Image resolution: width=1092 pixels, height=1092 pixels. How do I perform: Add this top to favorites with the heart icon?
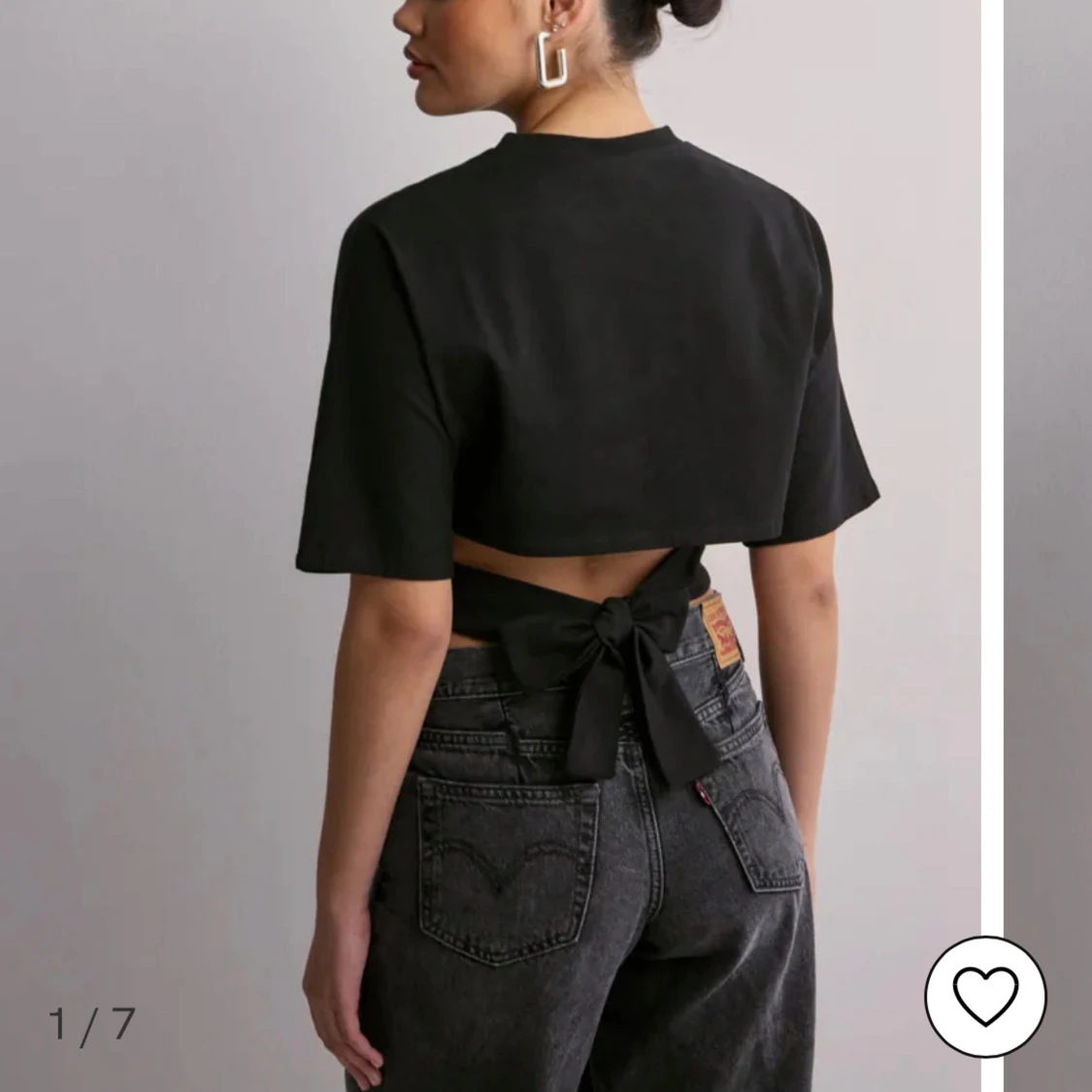coord(985,997)
